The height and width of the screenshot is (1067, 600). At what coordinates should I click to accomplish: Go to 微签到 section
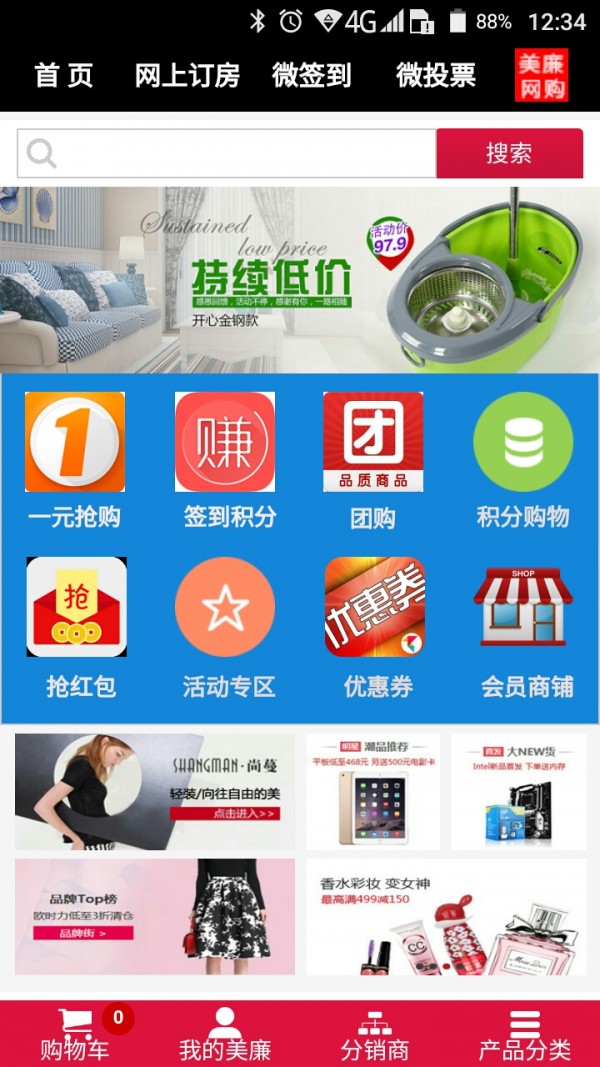click(311, 76)
